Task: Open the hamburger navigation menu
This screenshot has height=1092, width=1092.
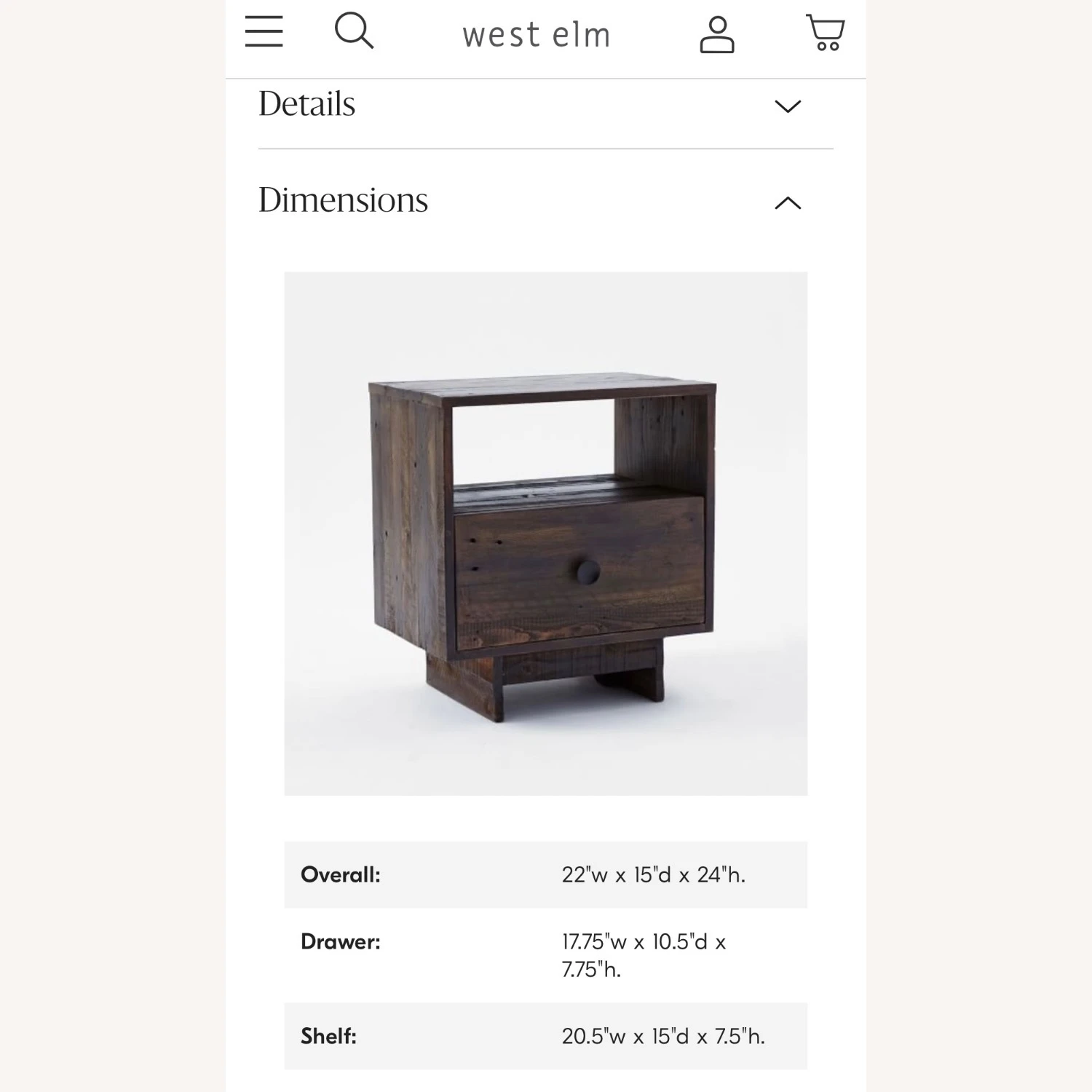Action: tap(264, 32)
